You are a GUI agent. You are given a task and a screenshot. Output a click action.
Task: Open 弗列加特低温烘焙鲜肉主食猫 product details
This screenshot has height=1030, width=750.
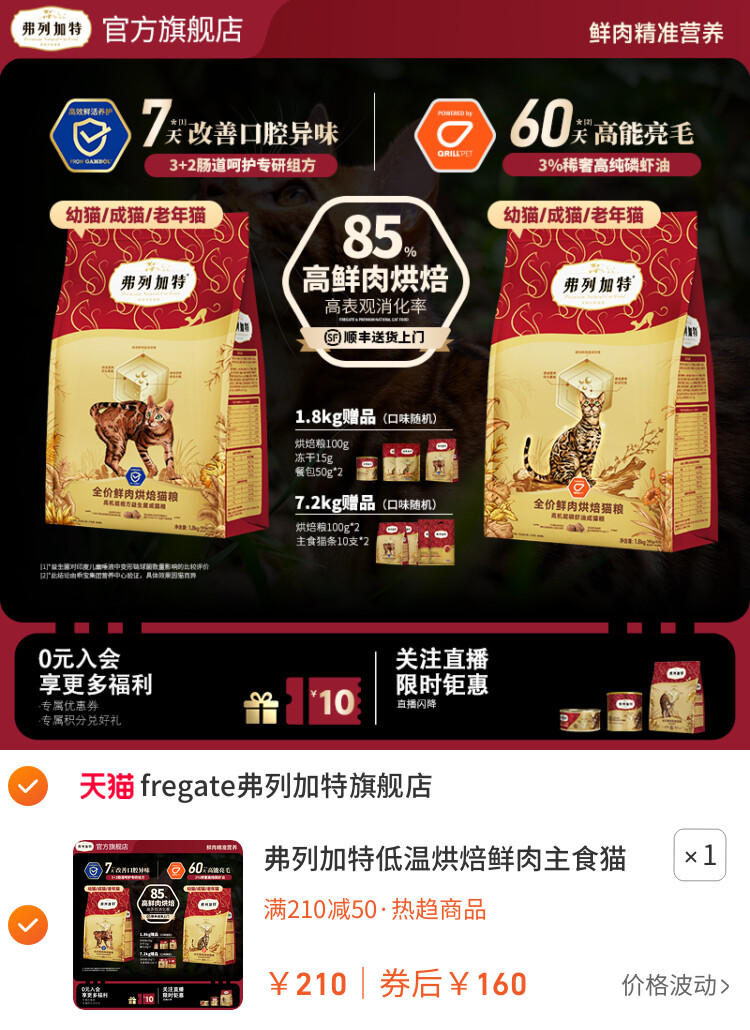click(x=445, y=858)
